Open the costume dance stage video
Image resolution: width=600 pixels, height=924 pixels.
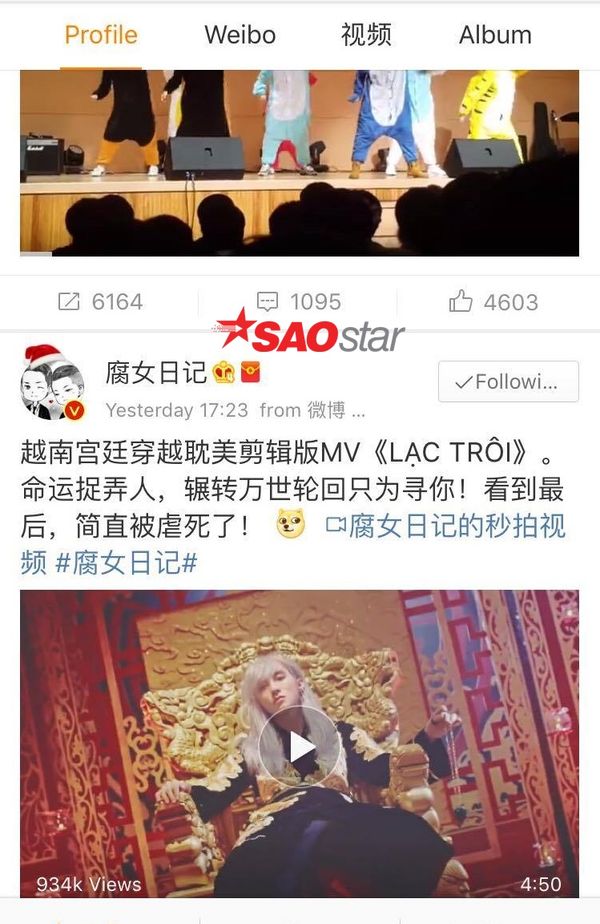click(x=299, y=160)
